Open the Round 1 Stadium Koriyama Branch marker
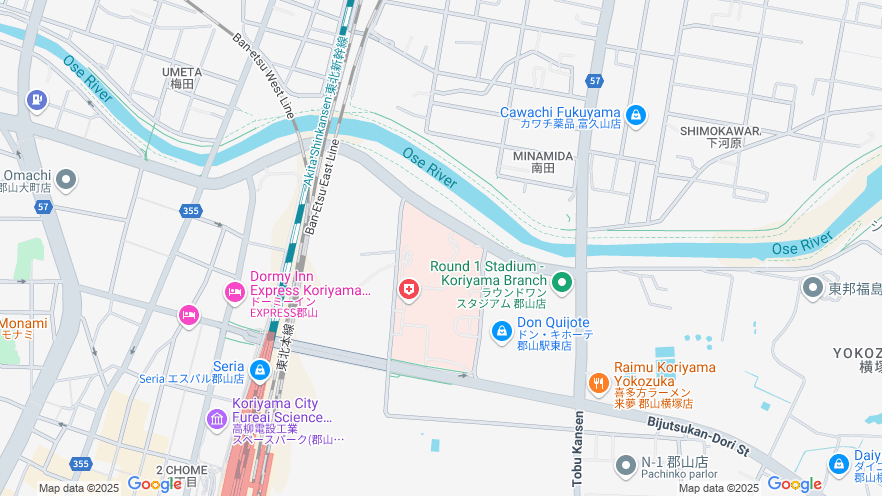Screen dimensions: 882x496 click(561, 285)
